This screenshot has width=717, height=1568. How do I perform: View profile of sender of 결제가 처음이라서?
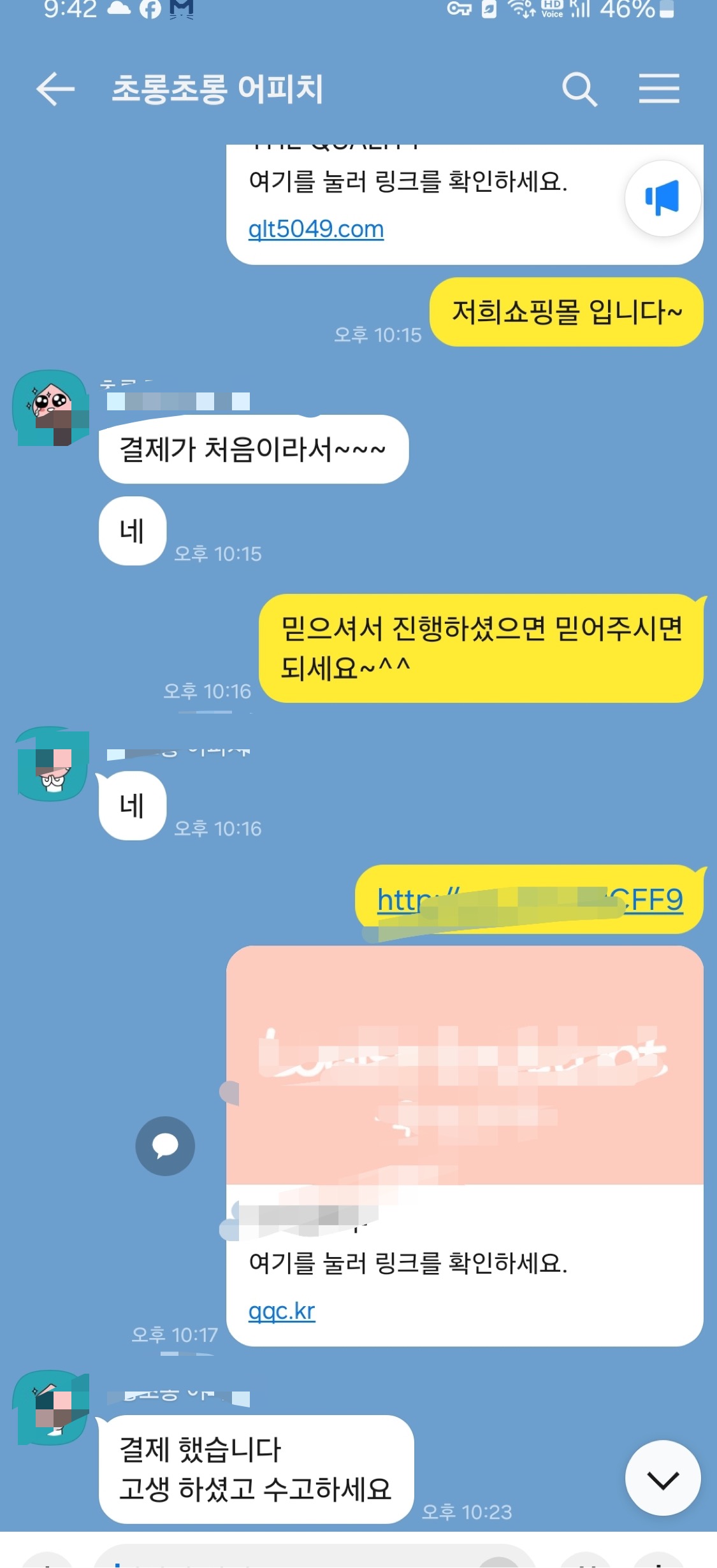pyautogui.click(x=50, y=408)
